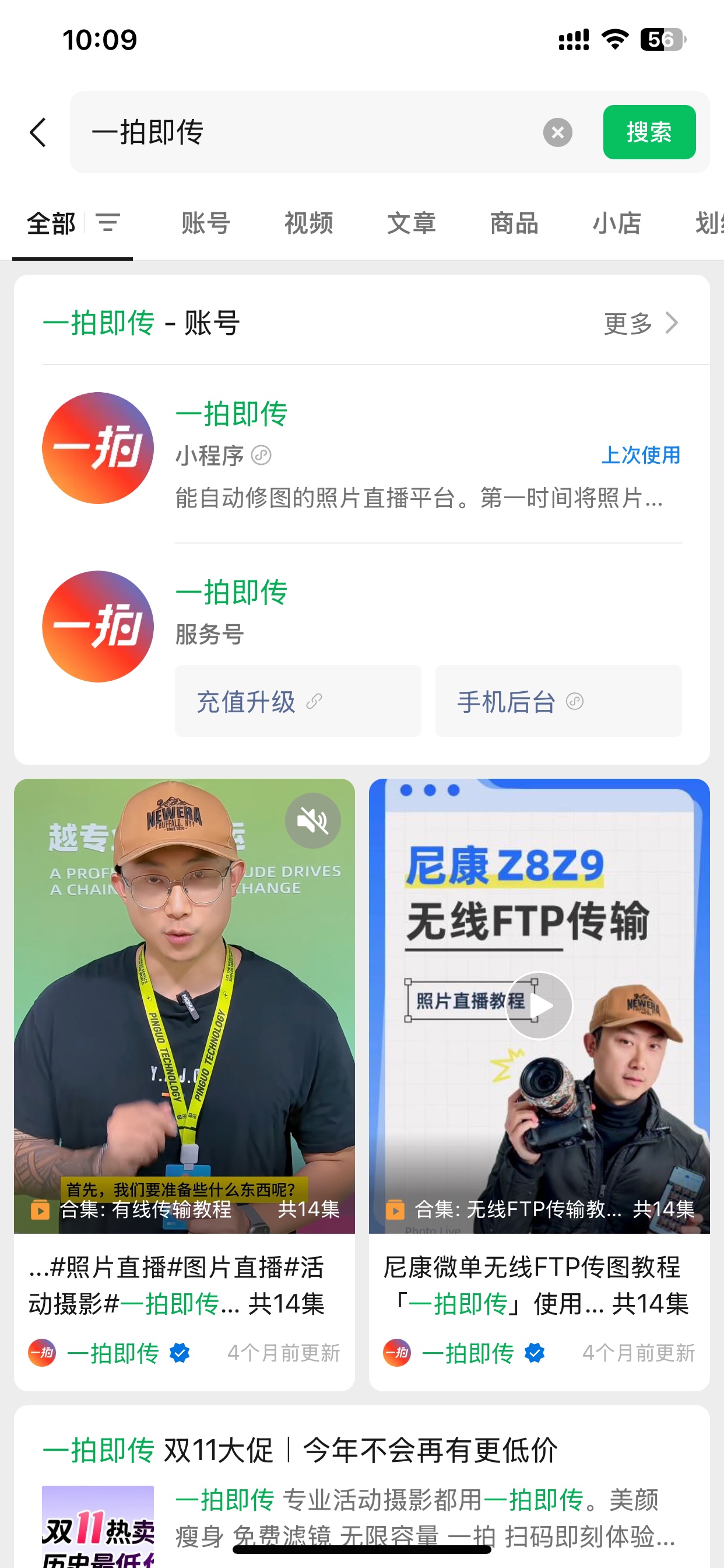This screenshot has height=1568, width=724.
Task: Open the filter icon beside 全部
Action: [x=108, y=223]
